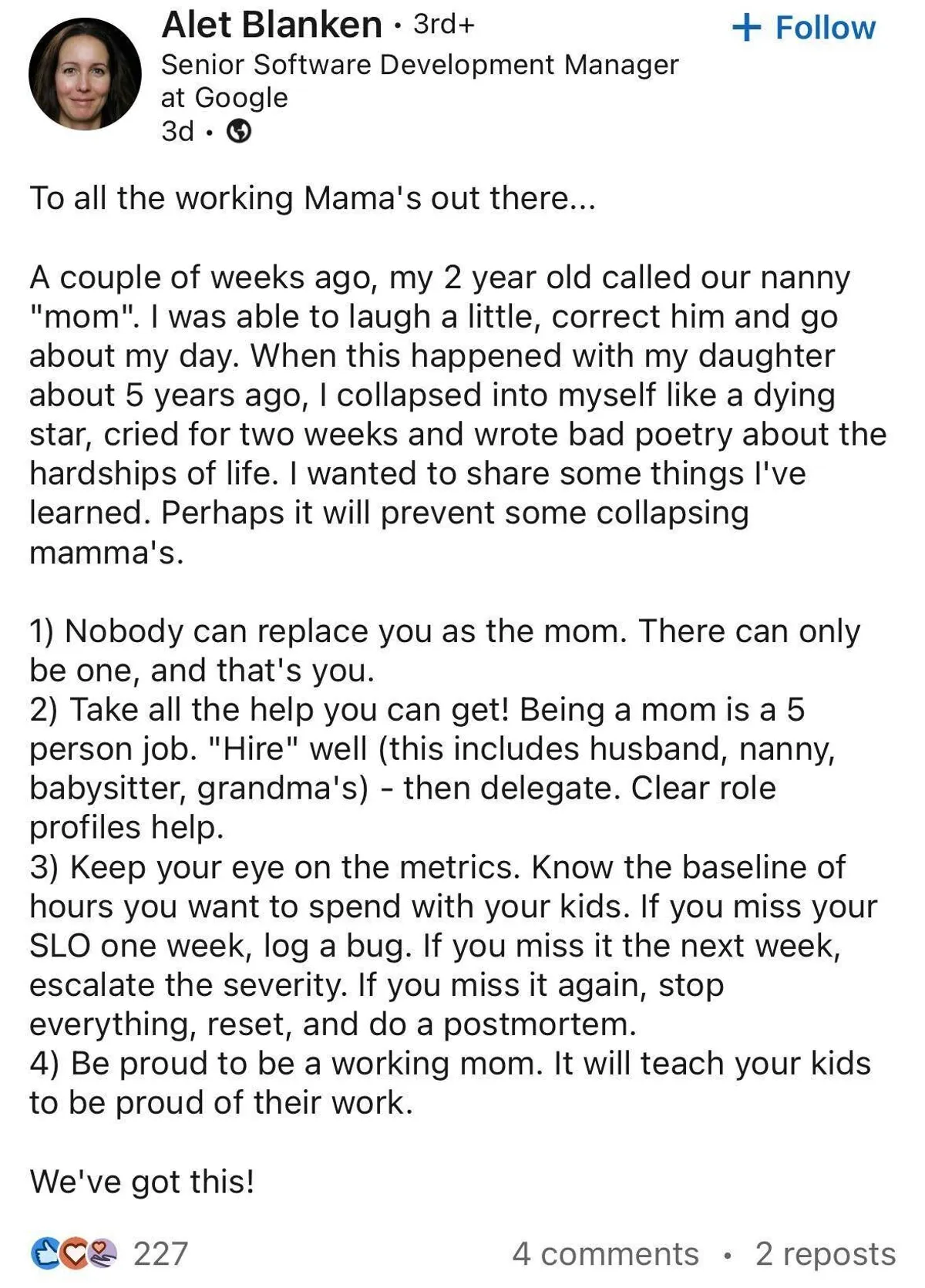Tap the name Alet Blanken
This screenshot has height=1288, width=925.
pos(271,25)
